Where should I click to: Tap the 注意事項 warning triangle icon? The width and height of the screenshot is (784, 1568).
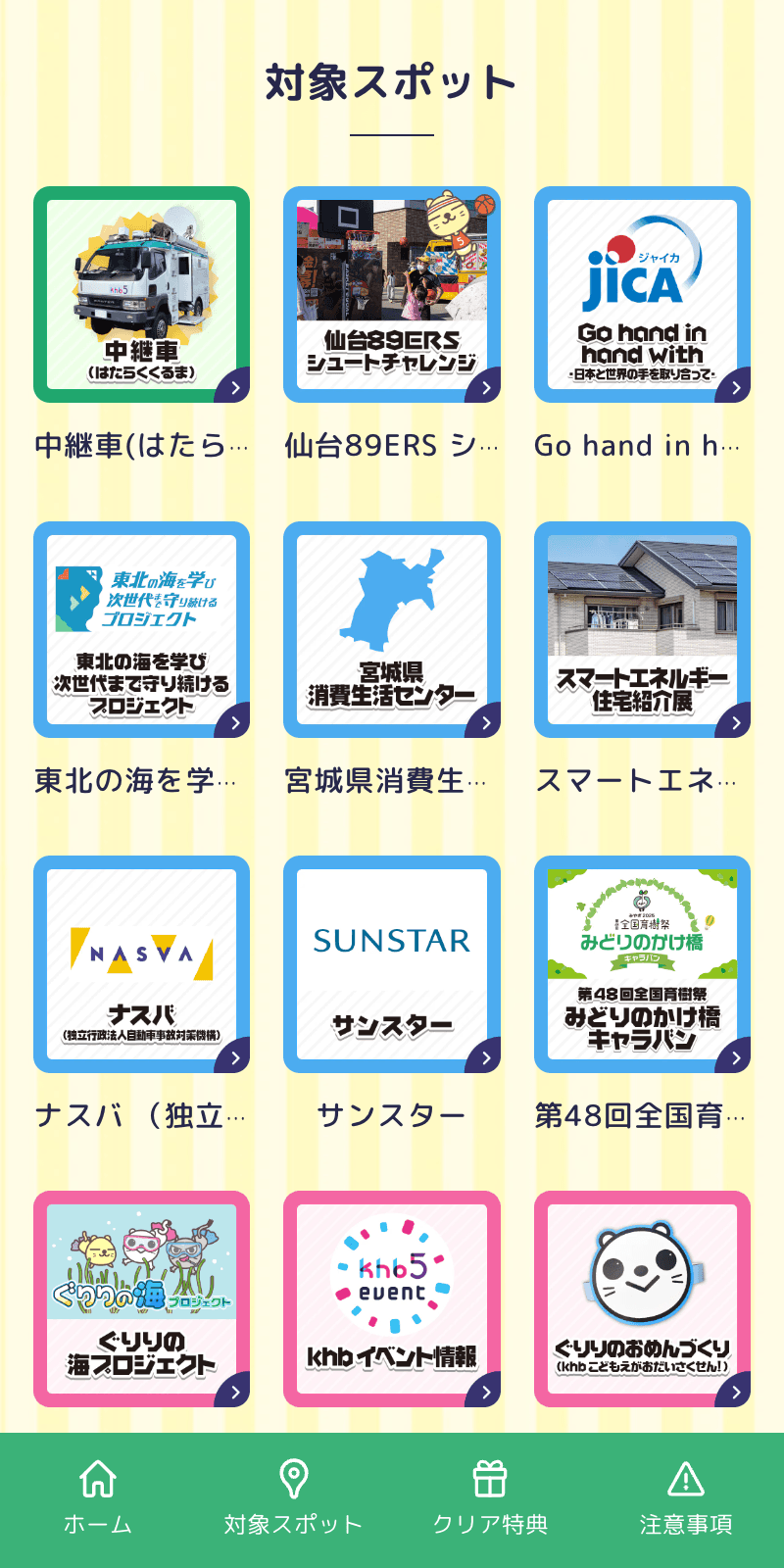coord(685,1480)
